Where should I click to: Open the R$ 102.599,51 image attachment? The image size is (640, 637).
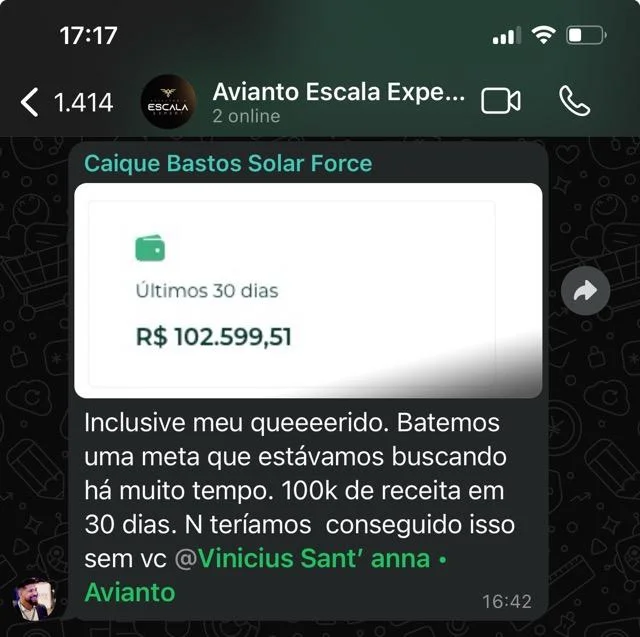point(314,290)
